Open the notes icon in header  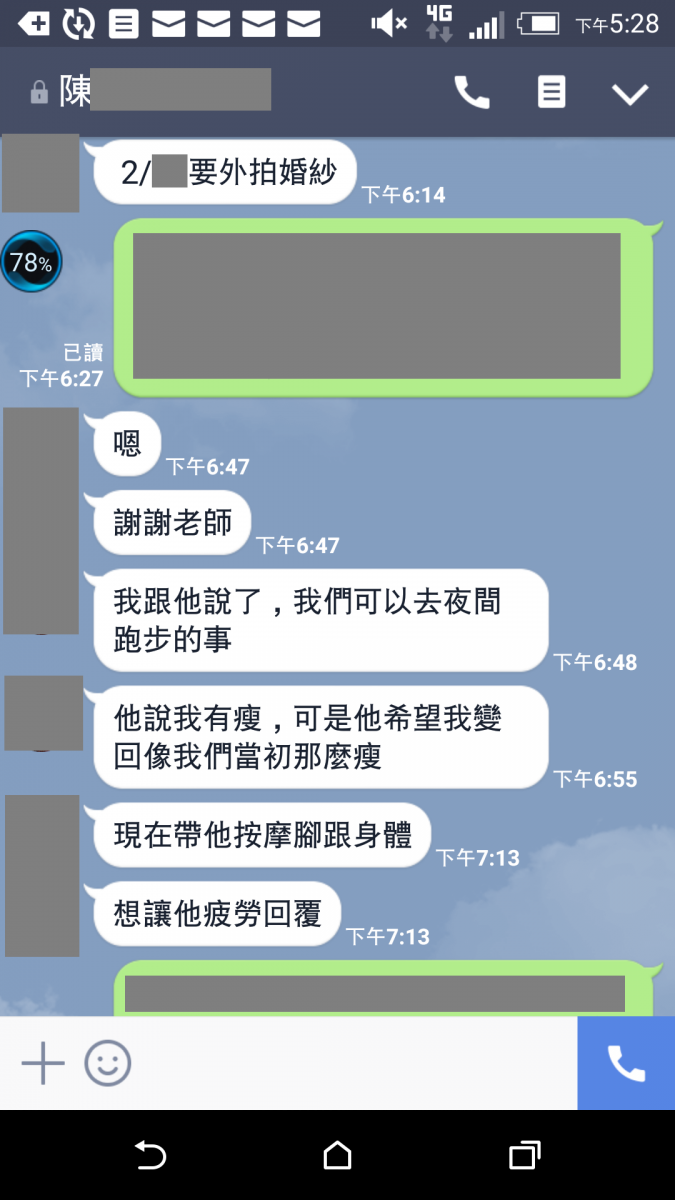[x=551, y=93]
